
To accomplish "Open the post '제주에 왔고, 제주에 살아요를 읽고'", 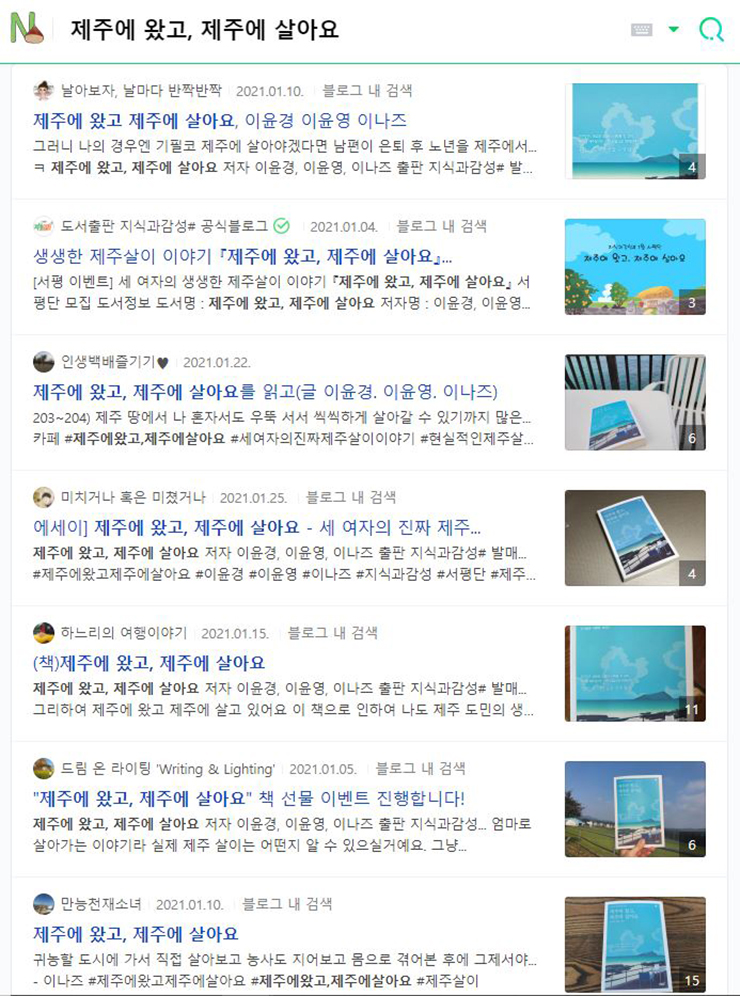I will (265, 391).
